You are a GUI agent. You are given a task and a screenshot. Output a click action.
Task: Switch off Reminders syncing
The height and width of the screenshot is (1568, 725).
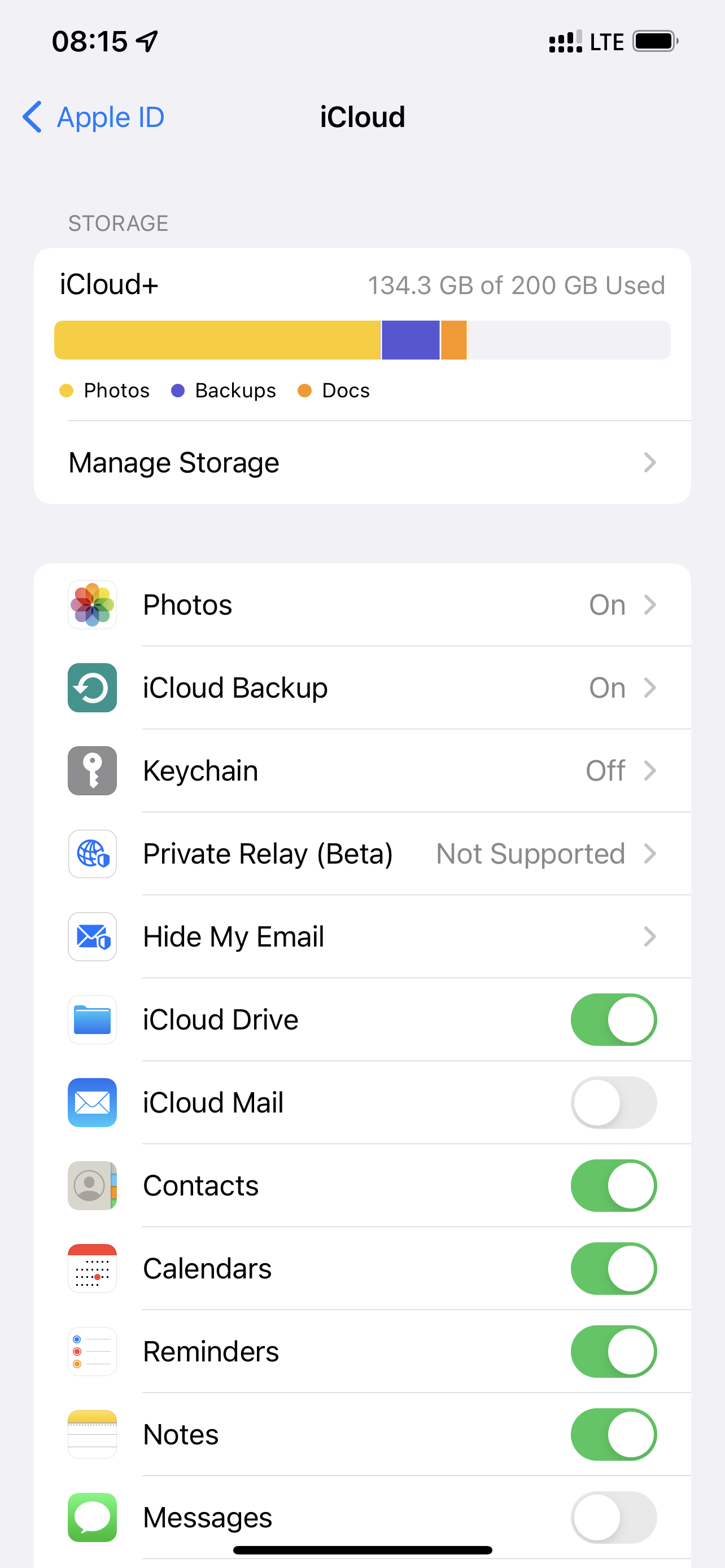click(613, 1351)
